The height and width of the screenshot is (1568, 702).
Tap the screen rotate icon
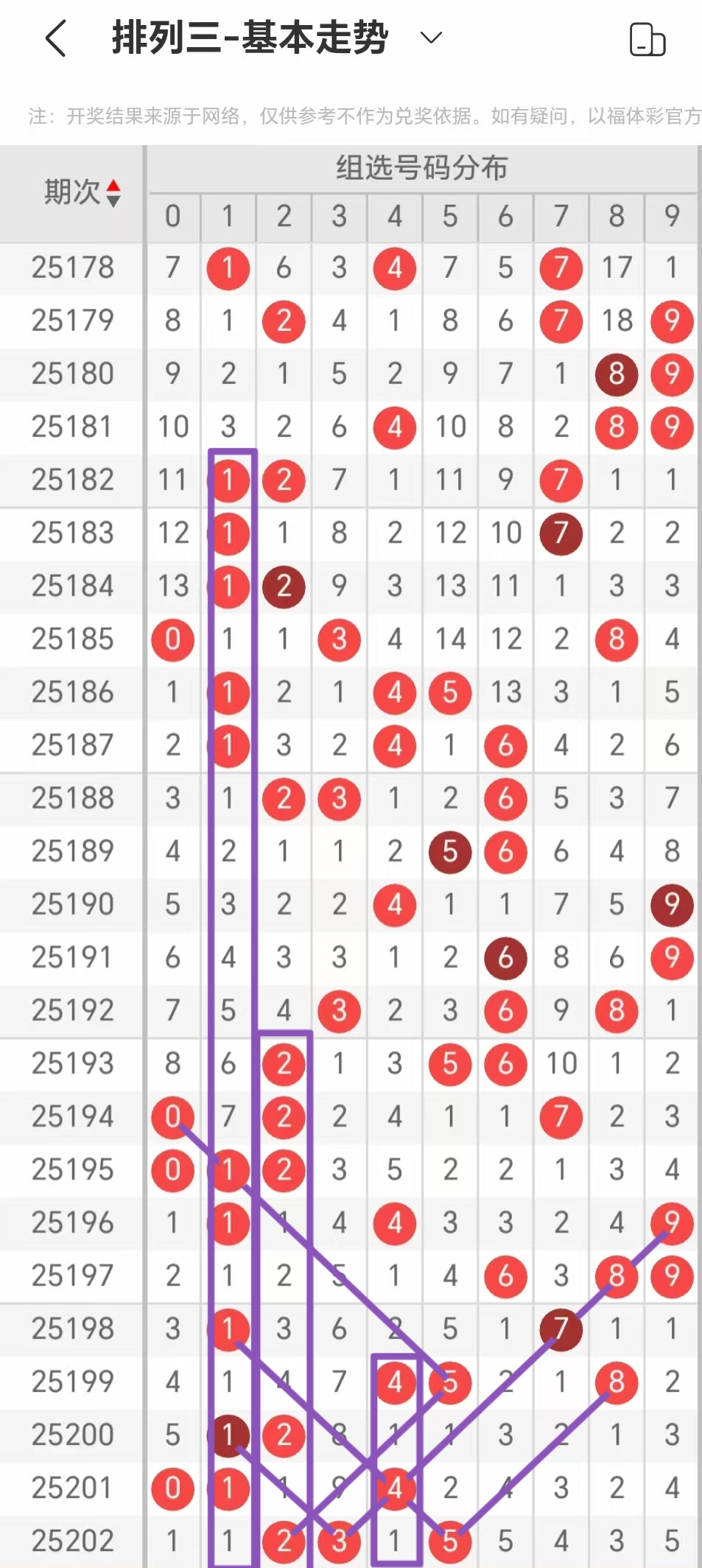pos(647,39)
